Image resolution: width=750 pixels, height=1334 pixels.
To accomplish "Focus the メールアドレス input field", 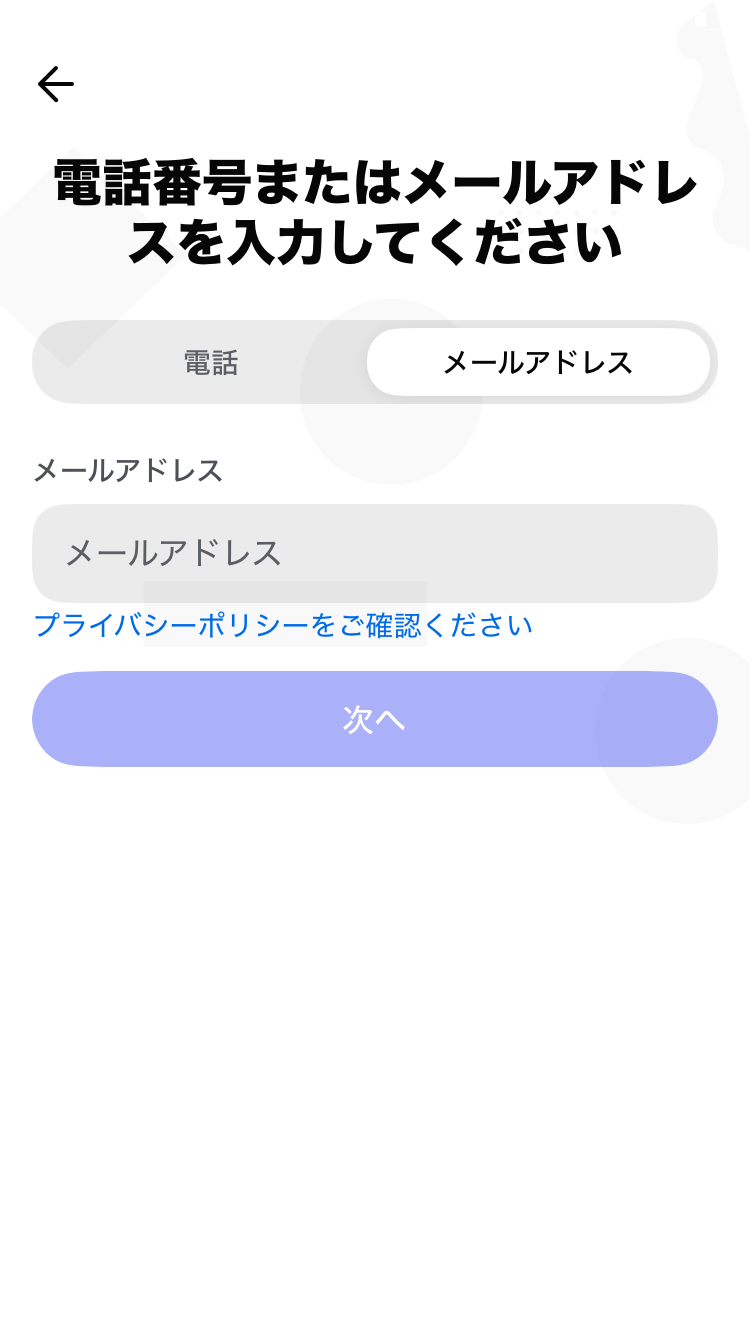I will click(x=374, y=553).
